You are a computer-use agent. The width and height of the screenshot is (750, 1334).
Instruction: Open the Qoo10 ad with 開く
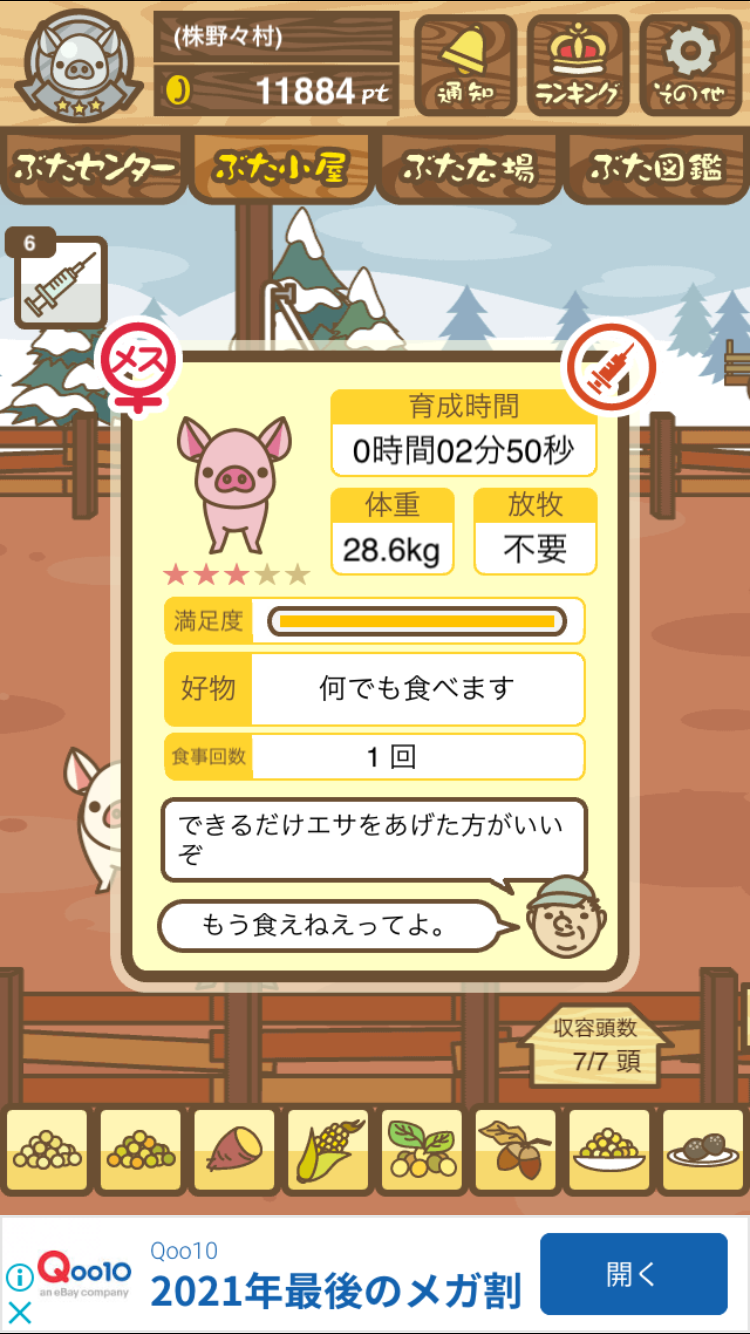click(633, 1274)
